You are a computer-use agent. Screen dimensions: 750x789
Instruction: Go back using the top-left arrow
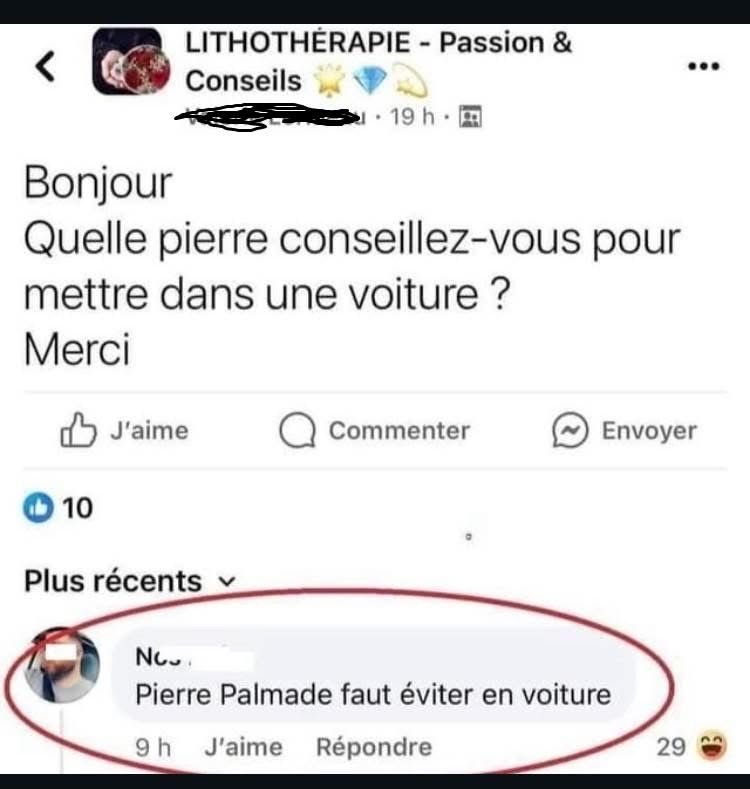44,67
